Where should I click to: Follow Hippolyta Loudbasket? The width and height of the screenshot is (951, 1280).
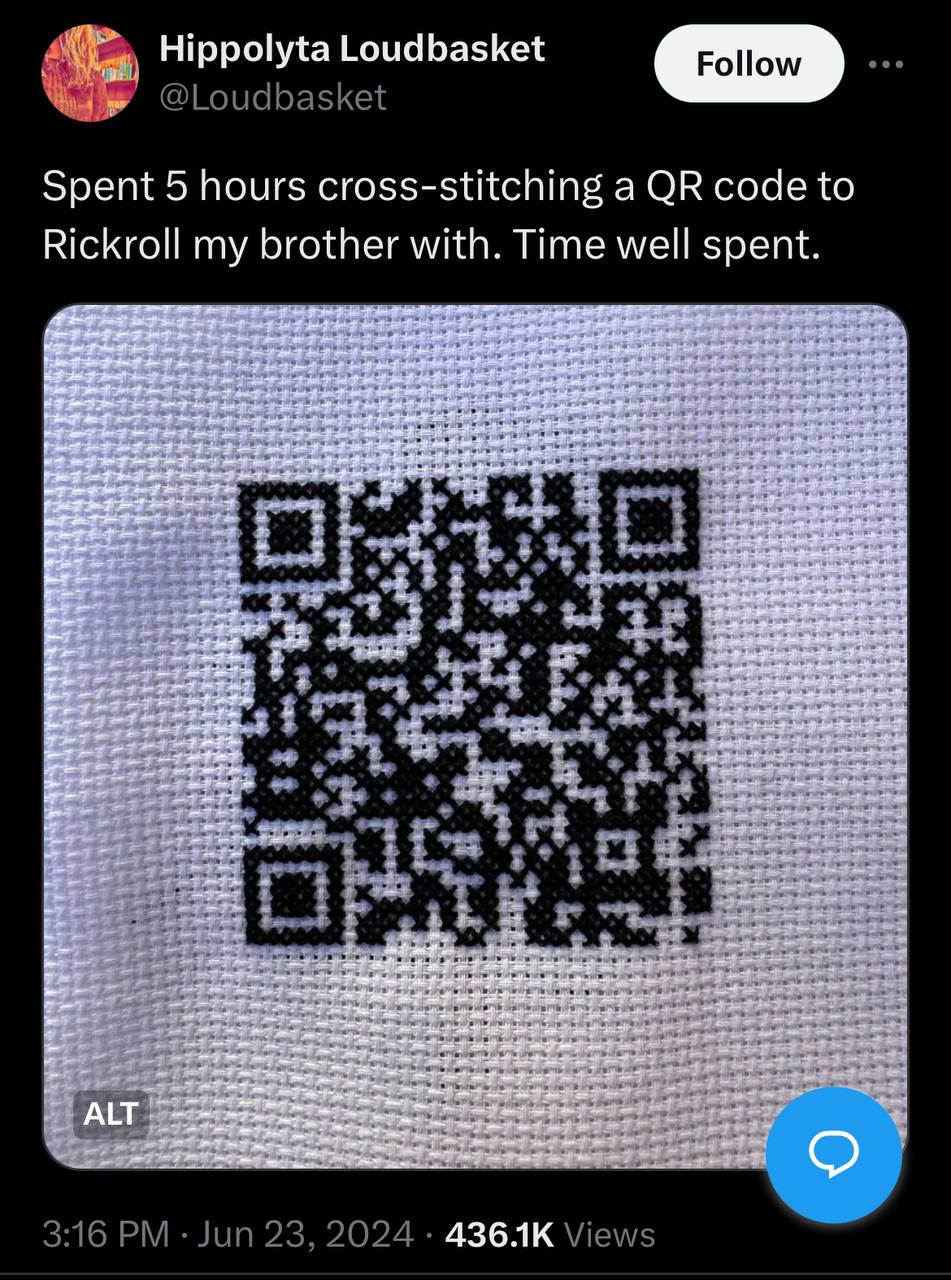(x=748, y=64)
